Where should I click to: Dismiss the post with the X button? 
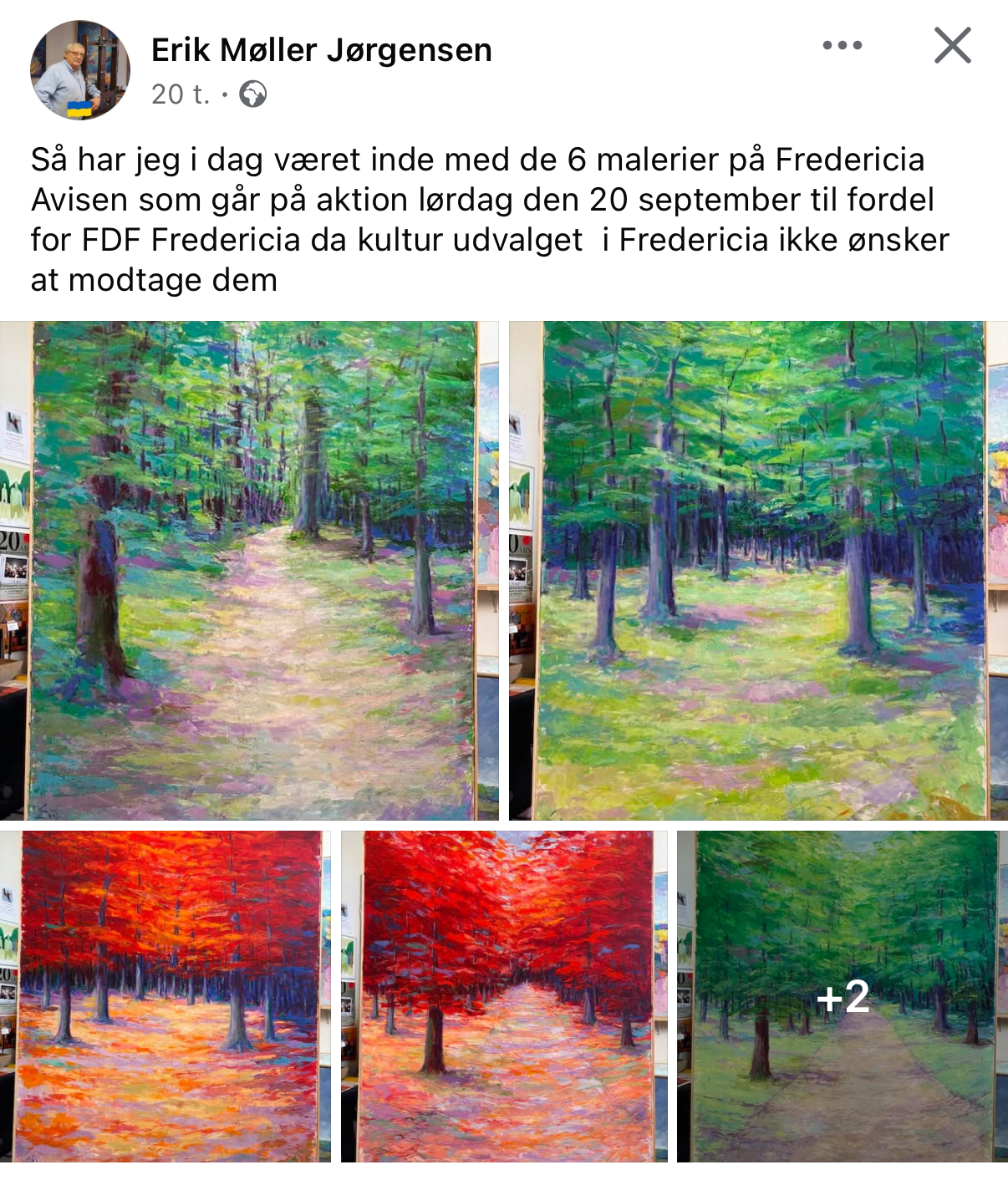pos(952,46)
